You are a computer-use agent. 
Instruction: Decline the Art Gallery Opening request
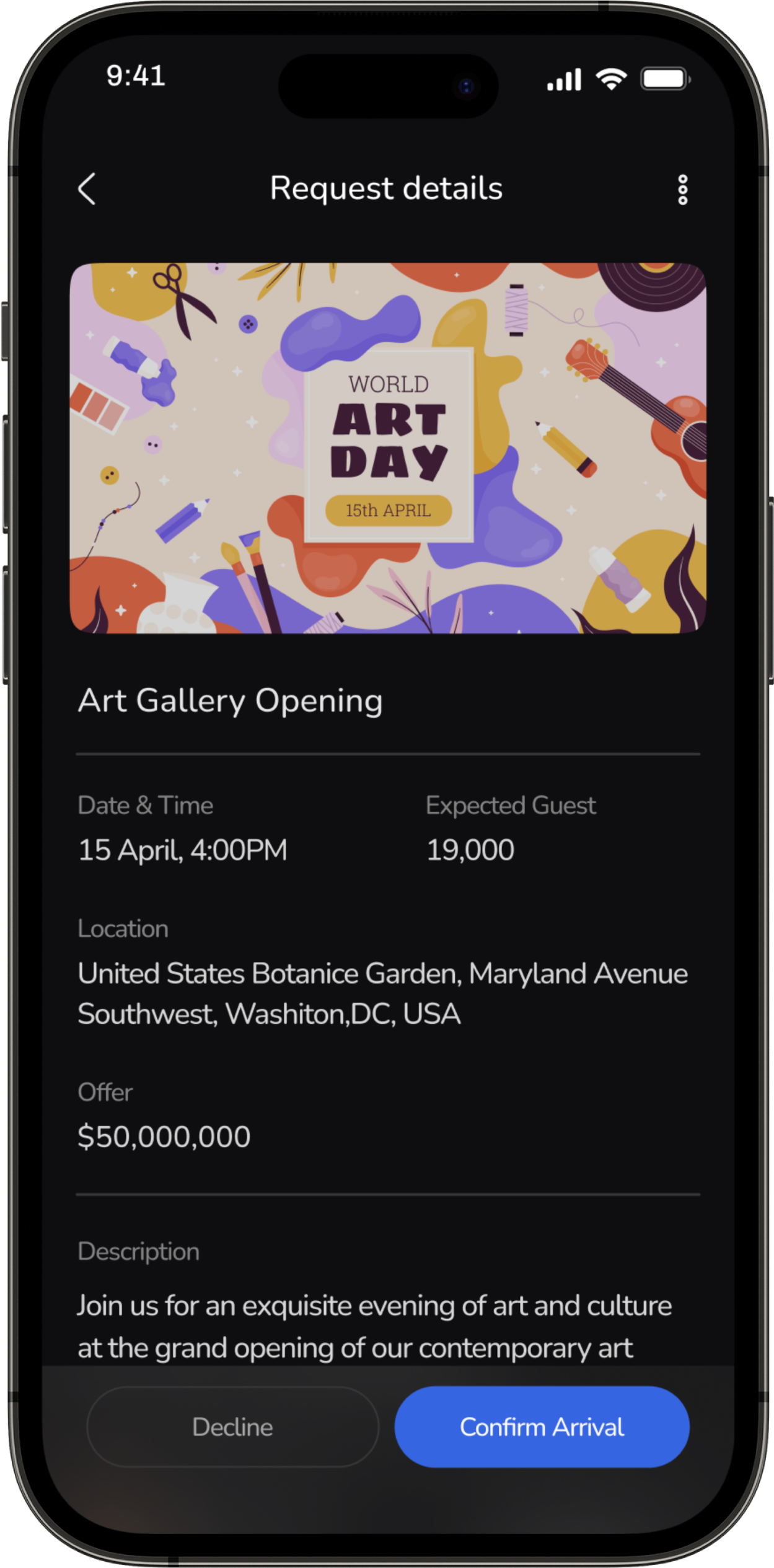pyautogui.click(x=232, y=1427)
